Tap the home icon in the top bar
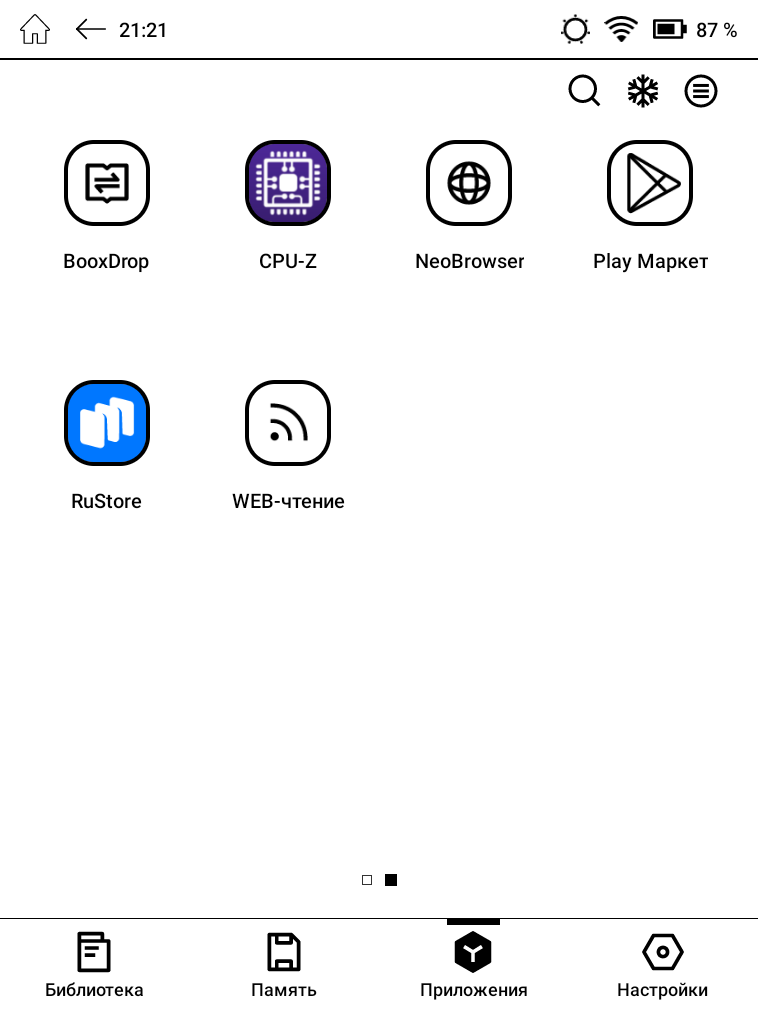Viewport: 758px width, 1024px height. 35,30
